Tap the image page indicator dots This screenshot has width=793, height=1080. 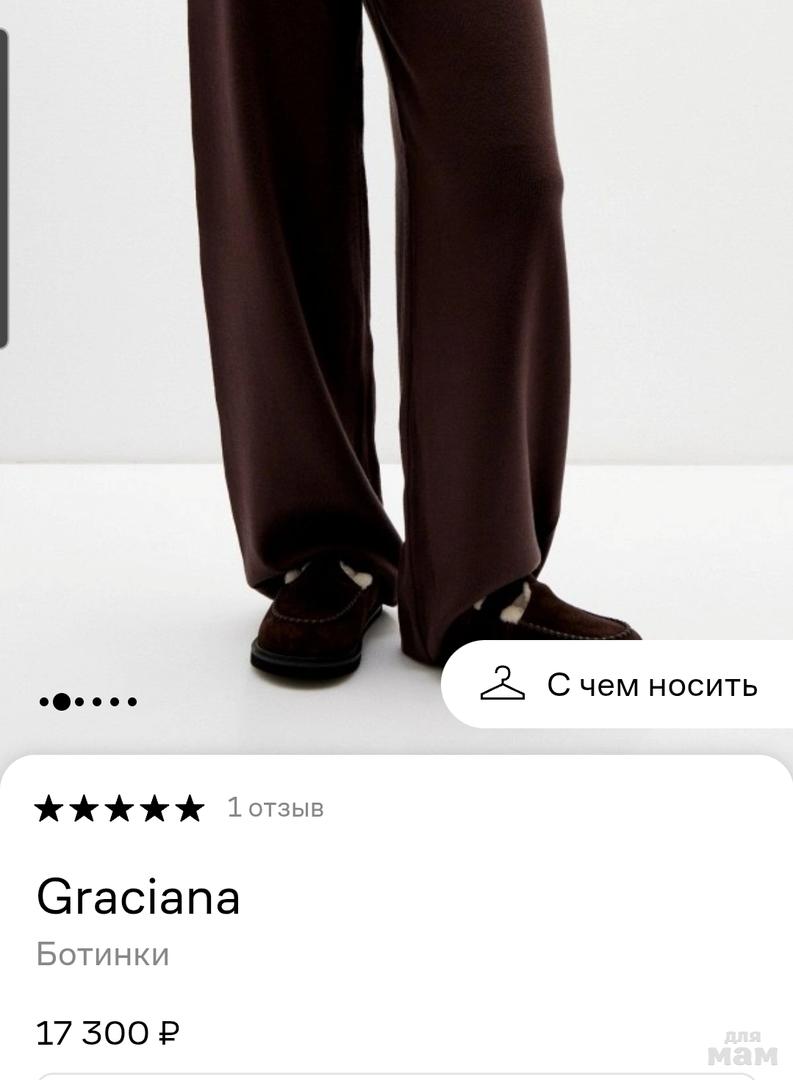pos(88,701)
